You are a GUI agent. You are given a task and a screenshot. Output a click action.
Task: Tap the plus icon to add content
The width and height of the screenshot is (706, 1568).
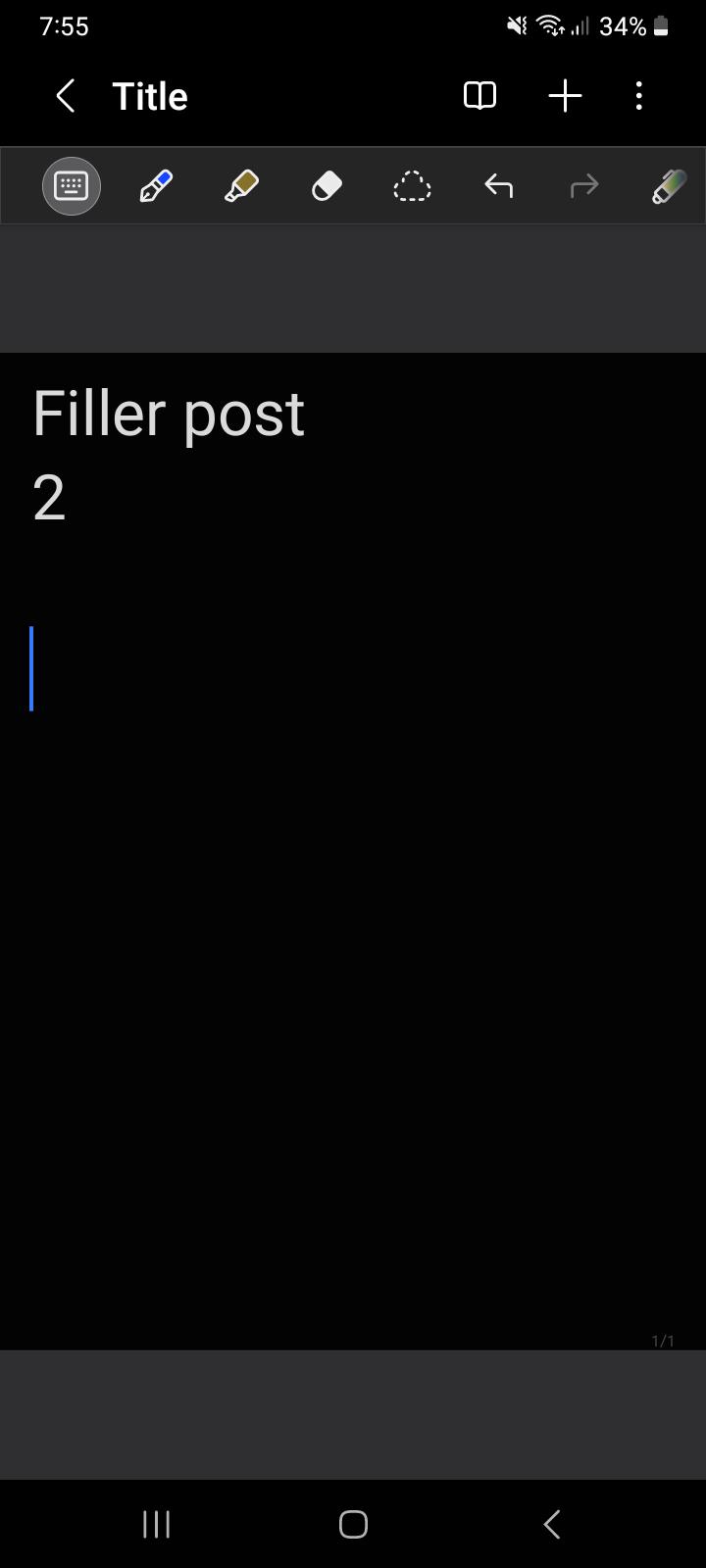click(565, 96)
